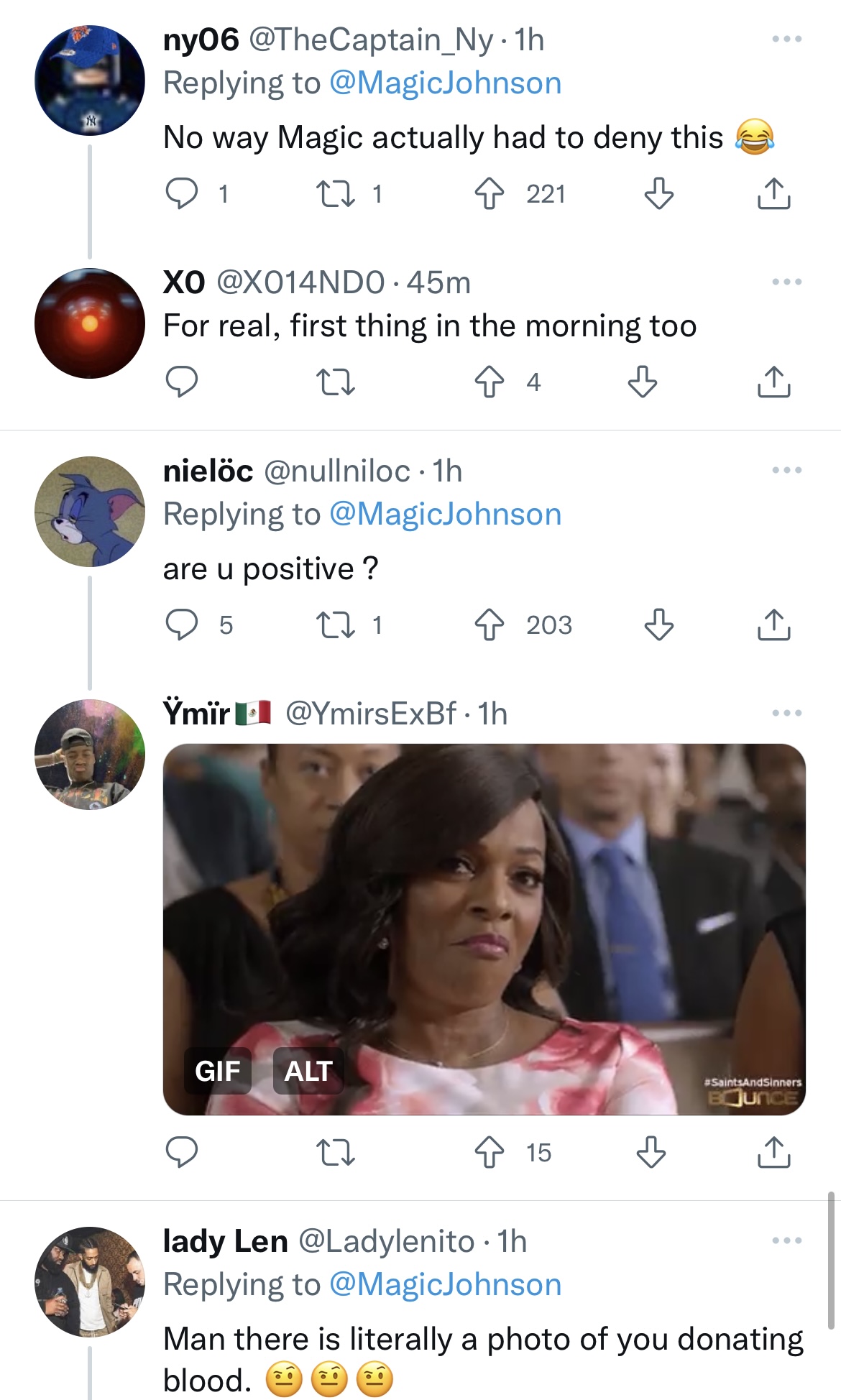
Task: Open XO's profile picture
Action: pos(90,323)
